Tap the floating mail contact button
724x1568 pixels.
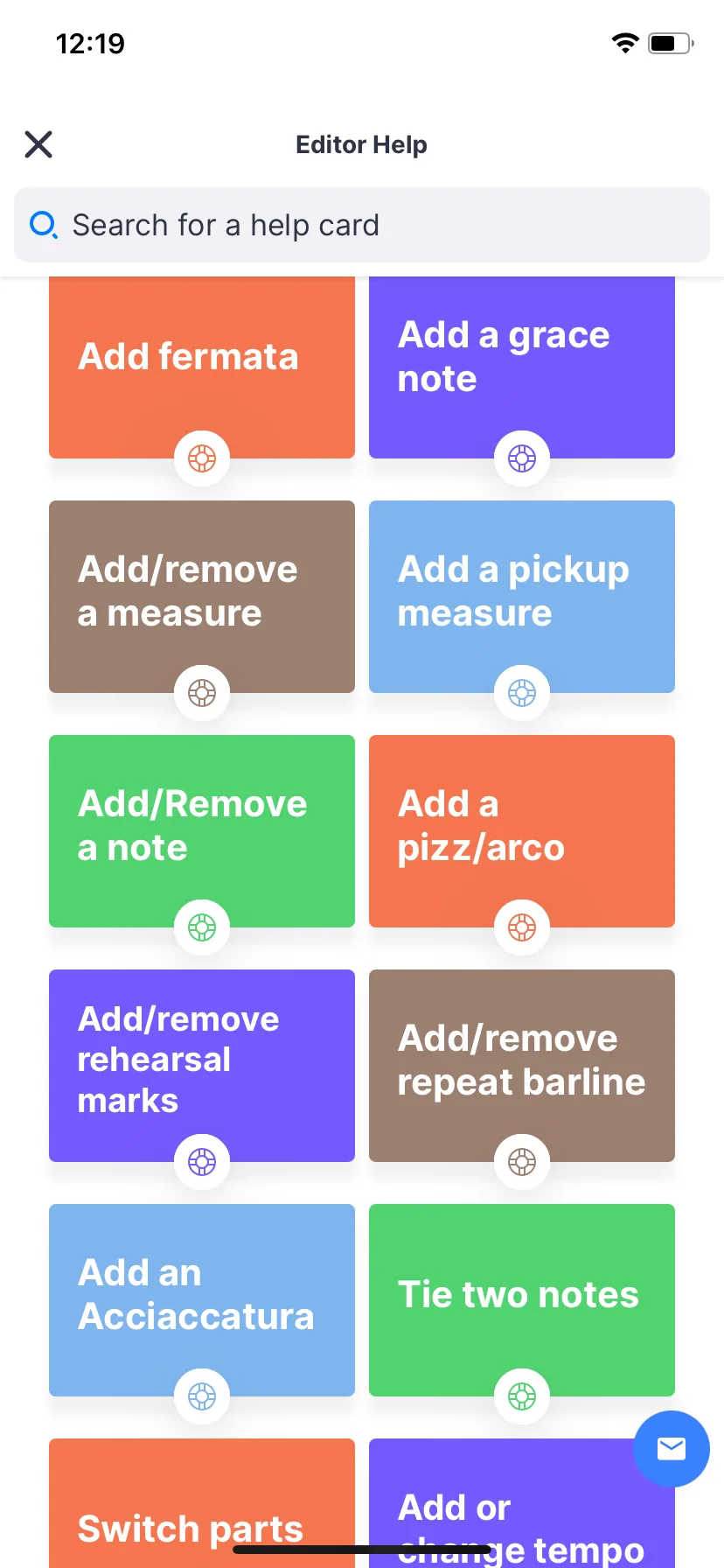[x=671, y=1449]
